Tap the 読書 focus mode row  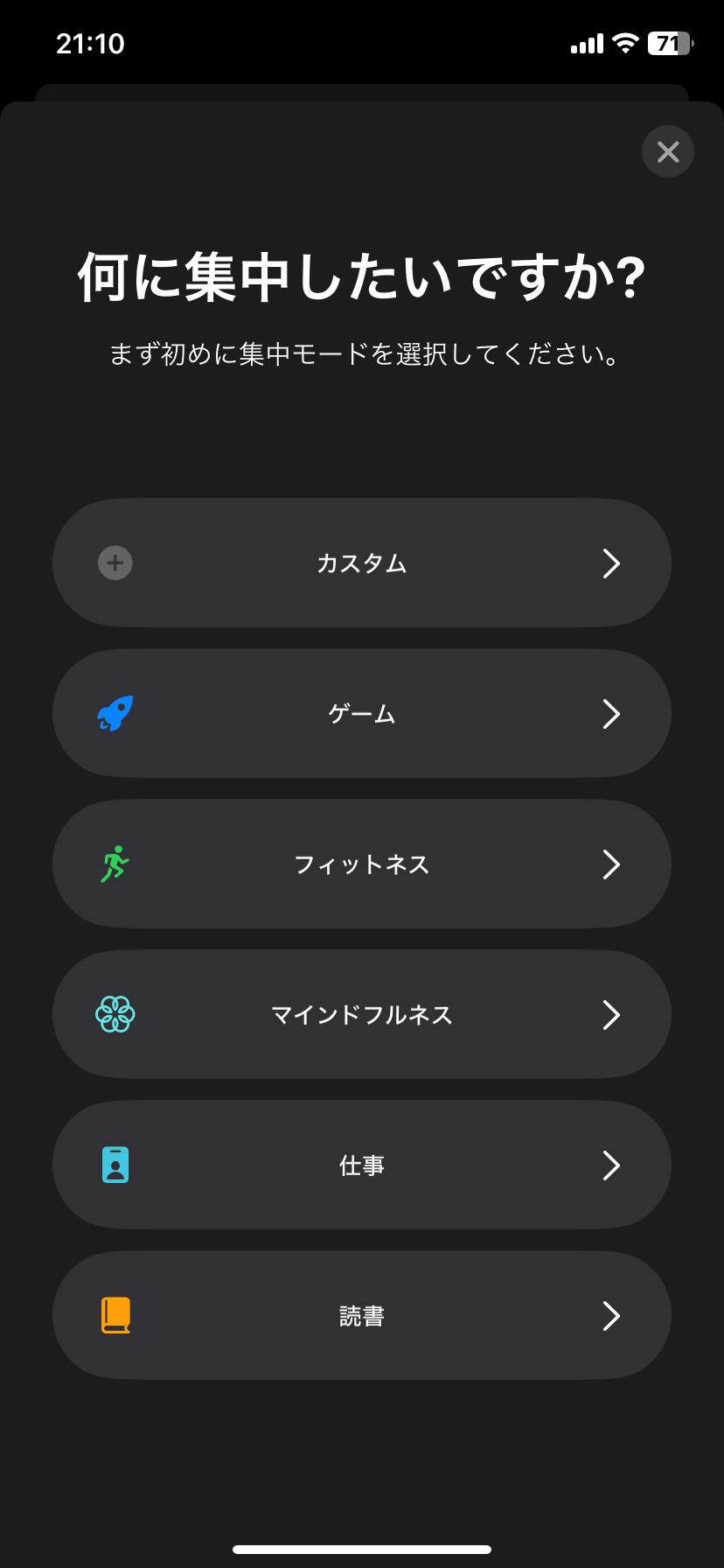coord(362,1315)
